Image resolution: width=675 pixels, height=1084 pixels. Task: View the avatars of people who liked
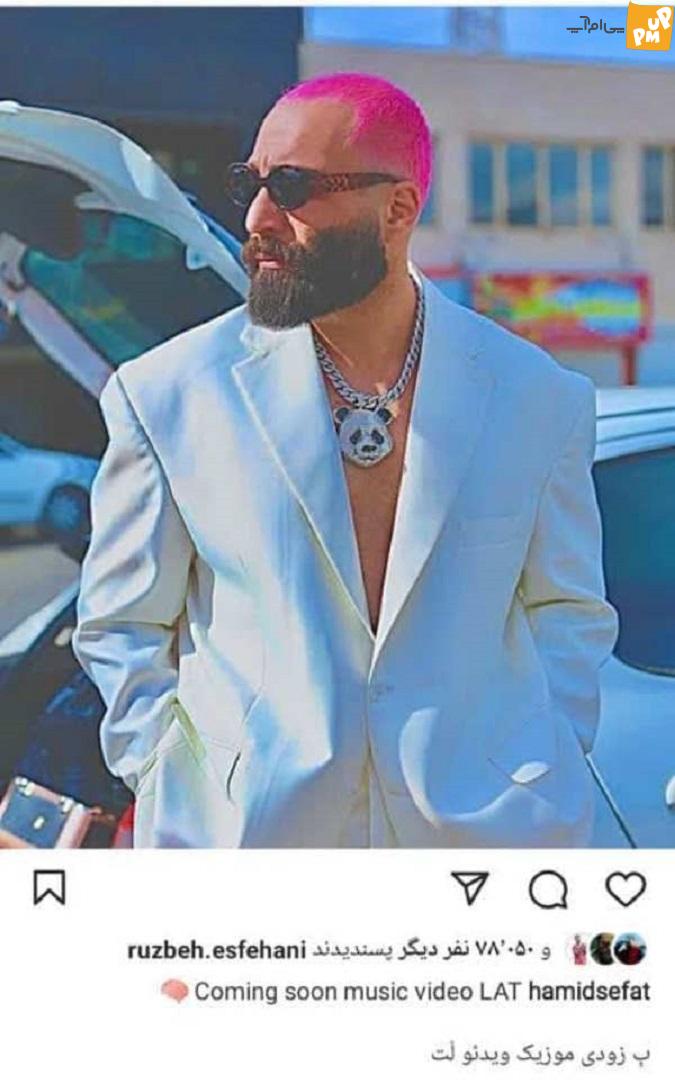607,949
